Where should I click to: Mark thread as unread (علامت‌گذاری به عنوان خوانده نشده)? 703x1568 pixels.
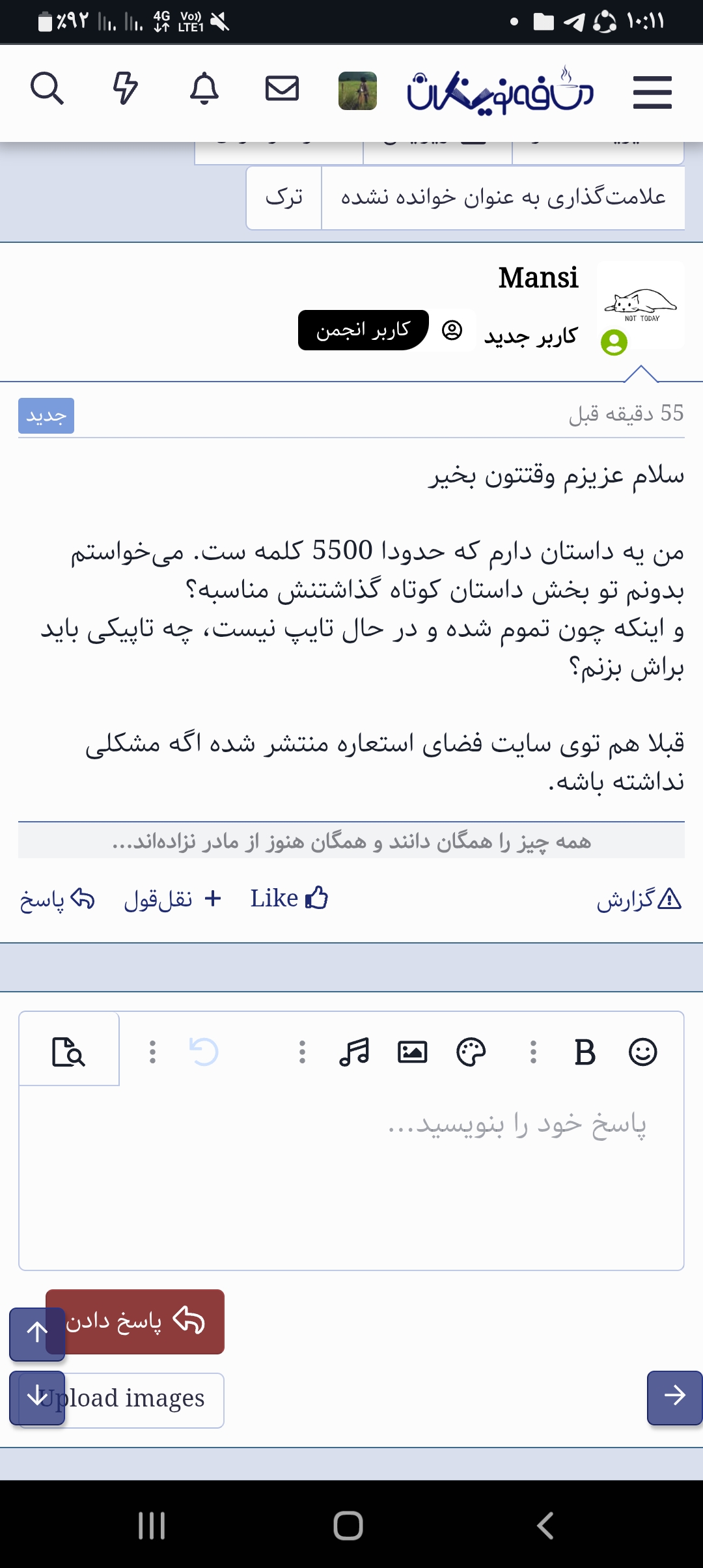503,197
